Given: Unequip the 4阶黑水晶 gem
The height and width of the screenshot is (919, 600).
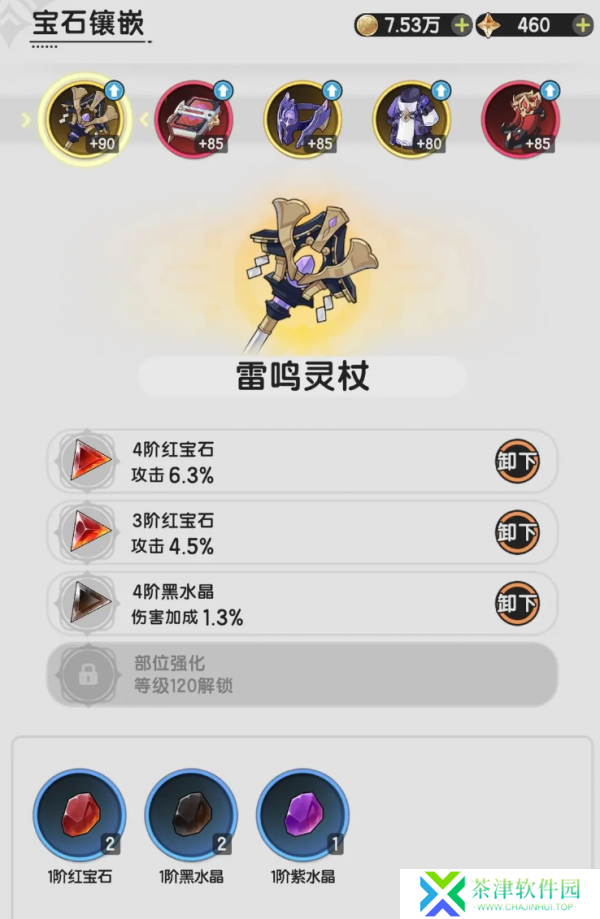Looking at the screenshot, I should pos(517,604).
